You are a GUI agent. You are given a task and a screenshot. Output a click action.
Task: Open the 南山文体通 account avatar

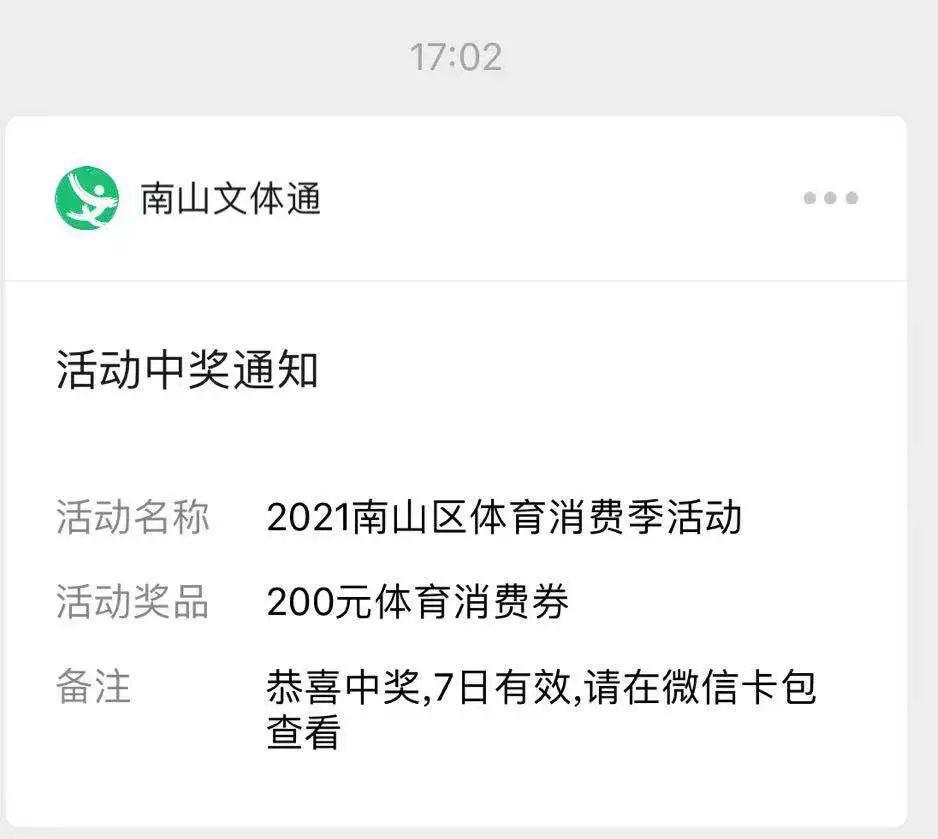(87, 198)
